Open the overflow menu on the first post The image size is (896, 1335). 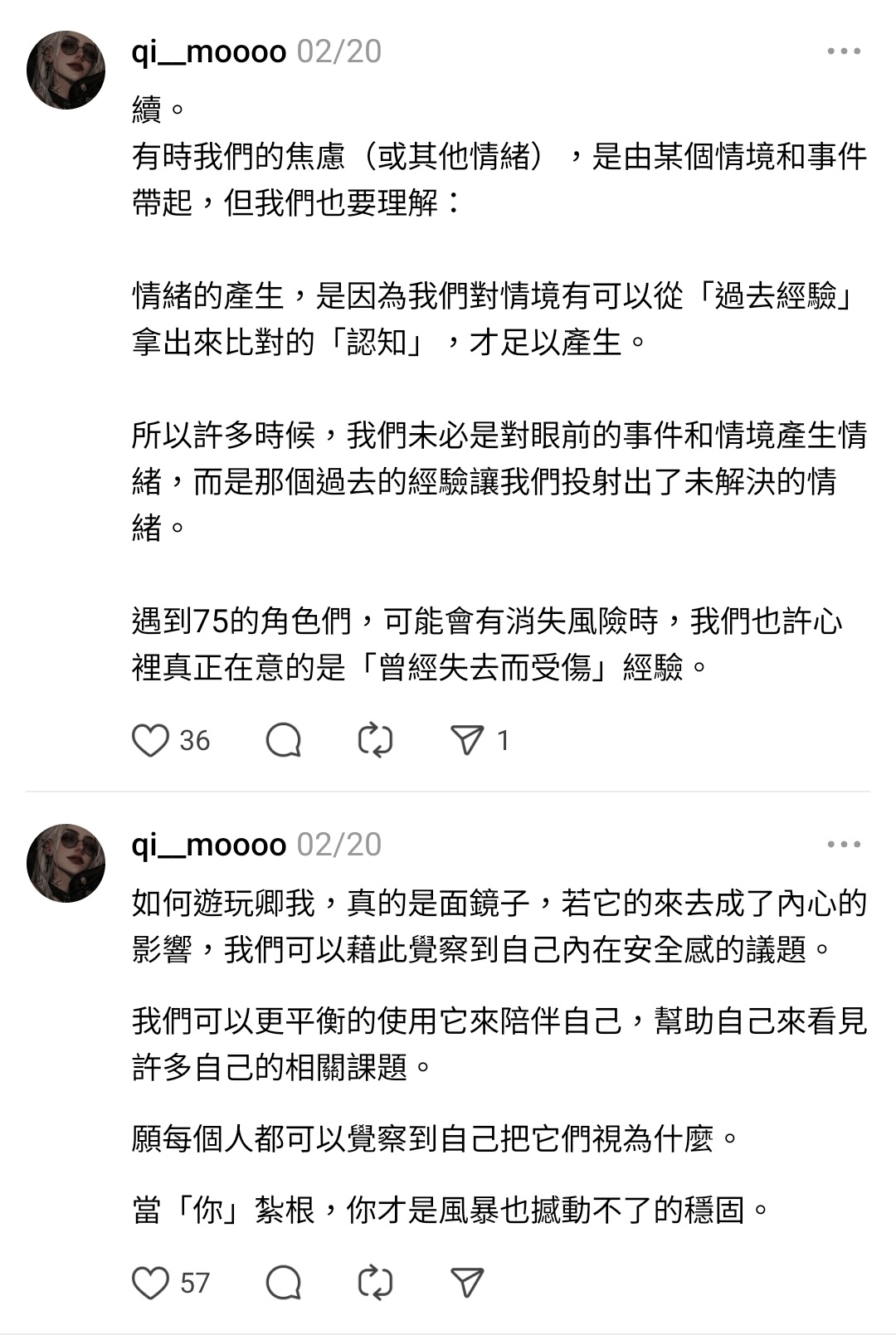[844, 51]
